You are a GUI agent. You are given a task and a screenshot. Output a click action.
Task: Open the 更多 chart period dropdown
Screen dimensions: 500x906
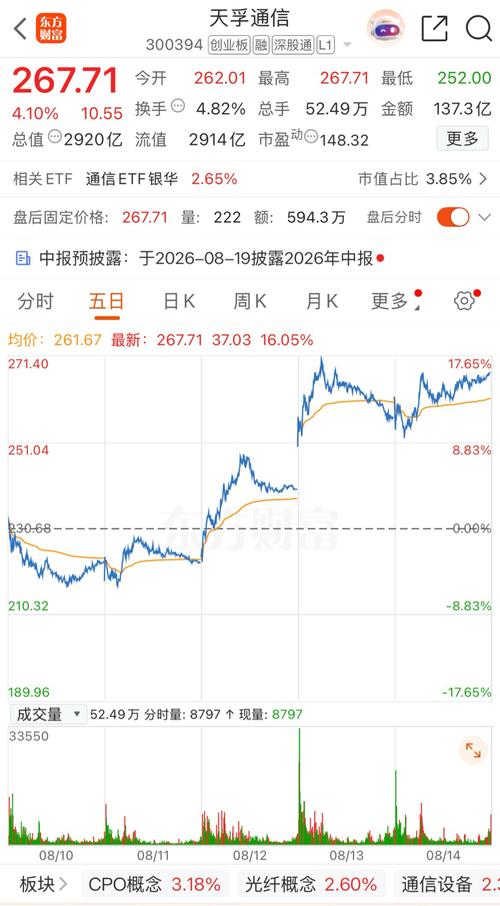tap(395, 301)
